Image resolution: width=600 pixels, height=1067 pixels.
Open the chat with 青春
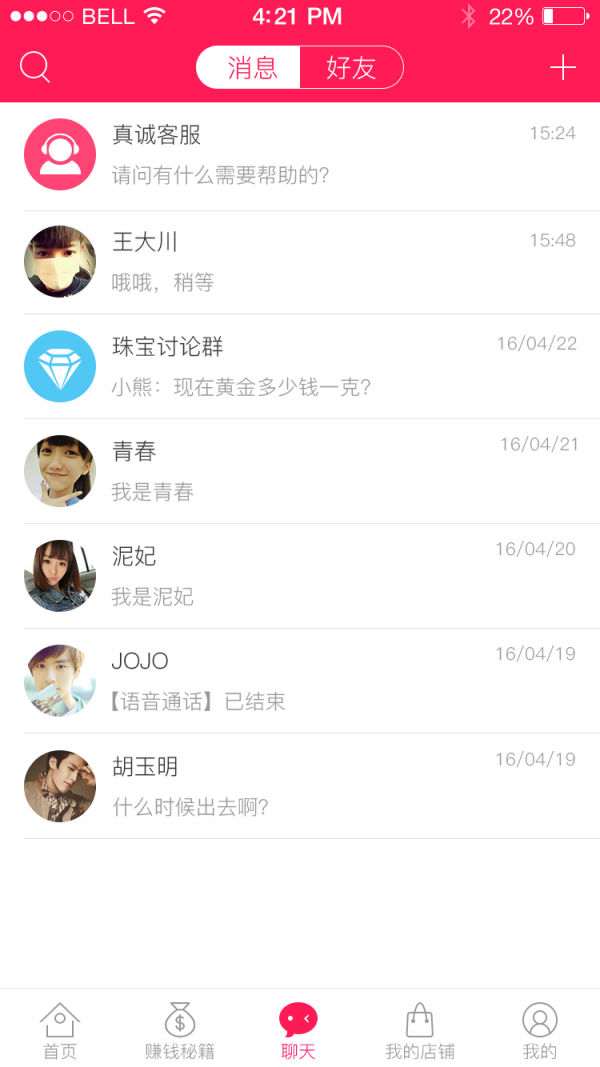pyautogui.click(x=300, y=471)
